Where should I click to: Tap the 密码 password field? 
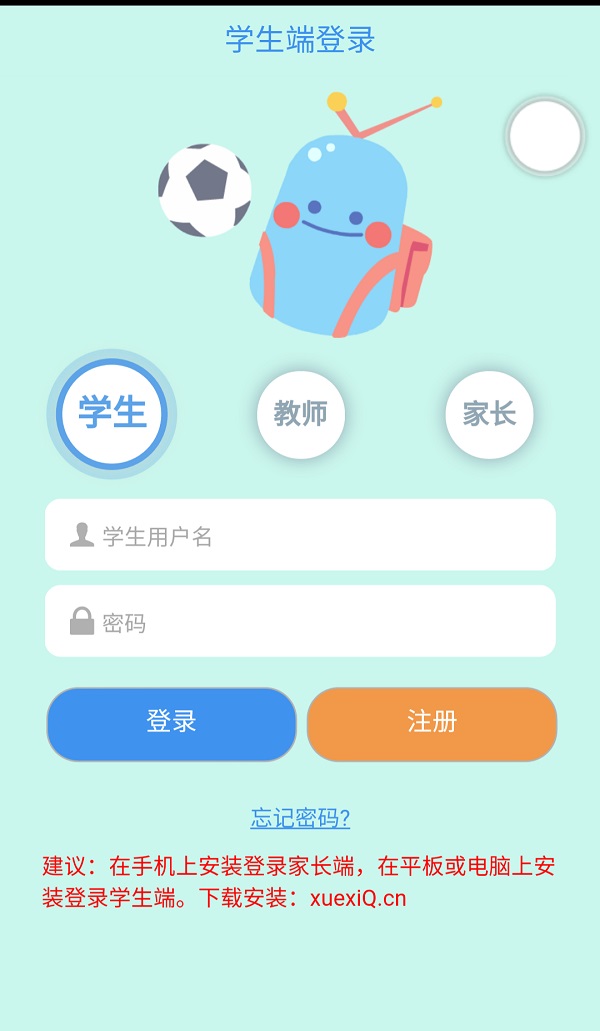[300, 621]
